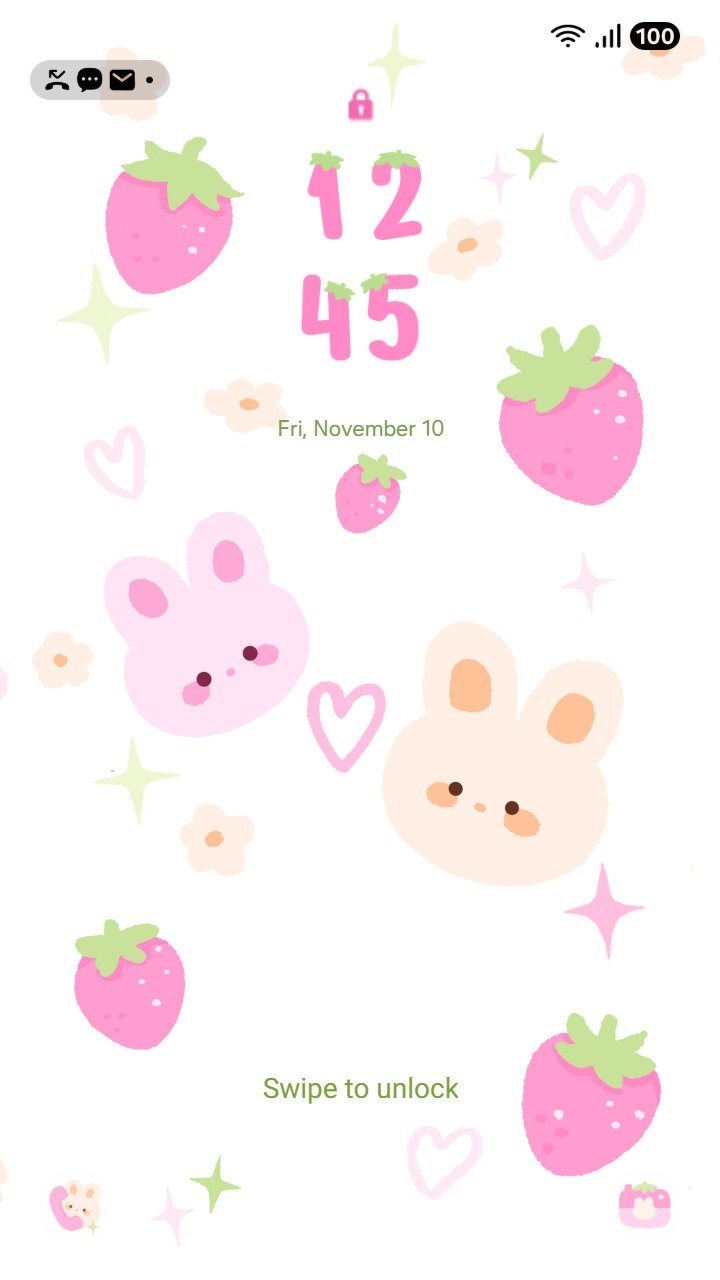Open the strawberry camera shortcut

coord(644,1205)
